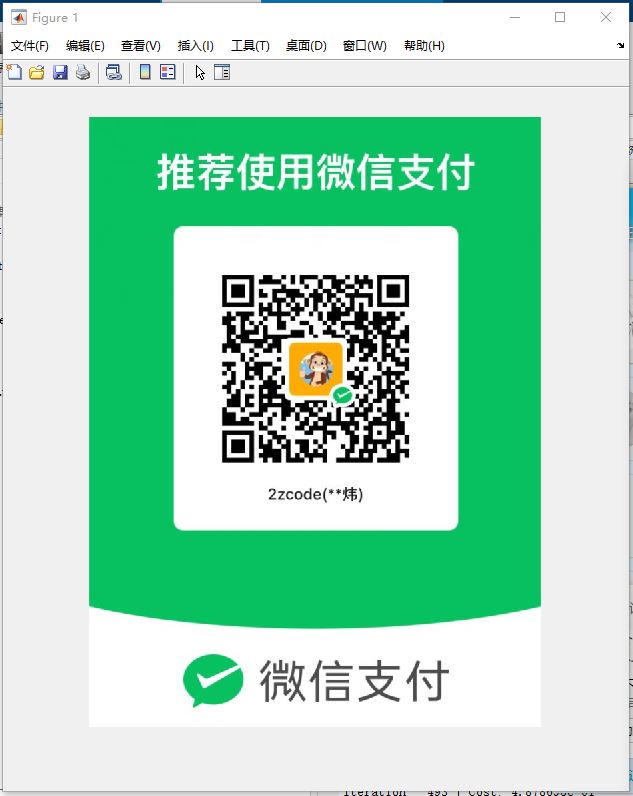Click the dock figure arrow in the menu bar
This screenshot has width=633, height=796.
621,46
